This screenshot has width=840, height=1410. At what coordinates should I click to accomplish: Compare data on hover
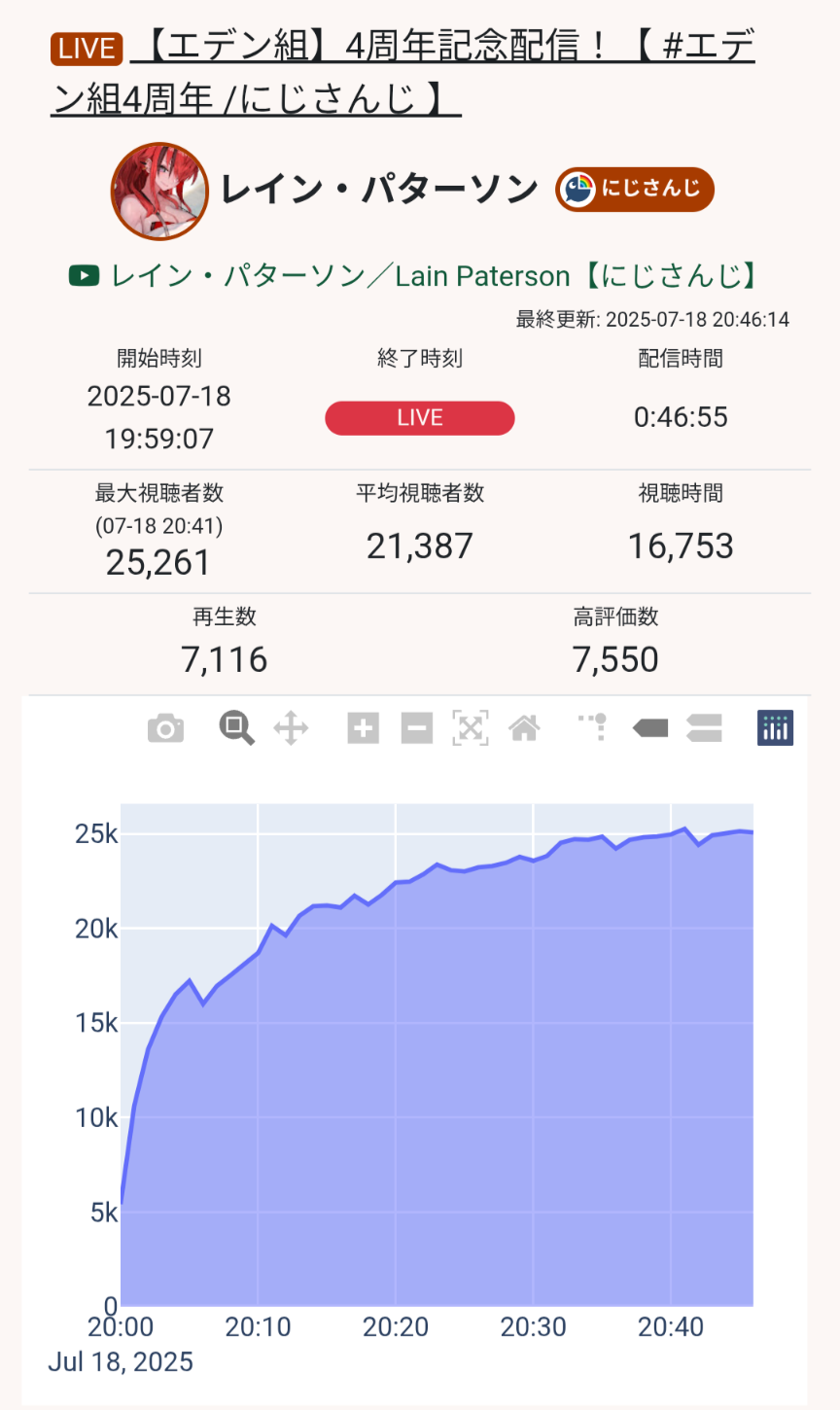pyautogui.click(x=705, y=727)
